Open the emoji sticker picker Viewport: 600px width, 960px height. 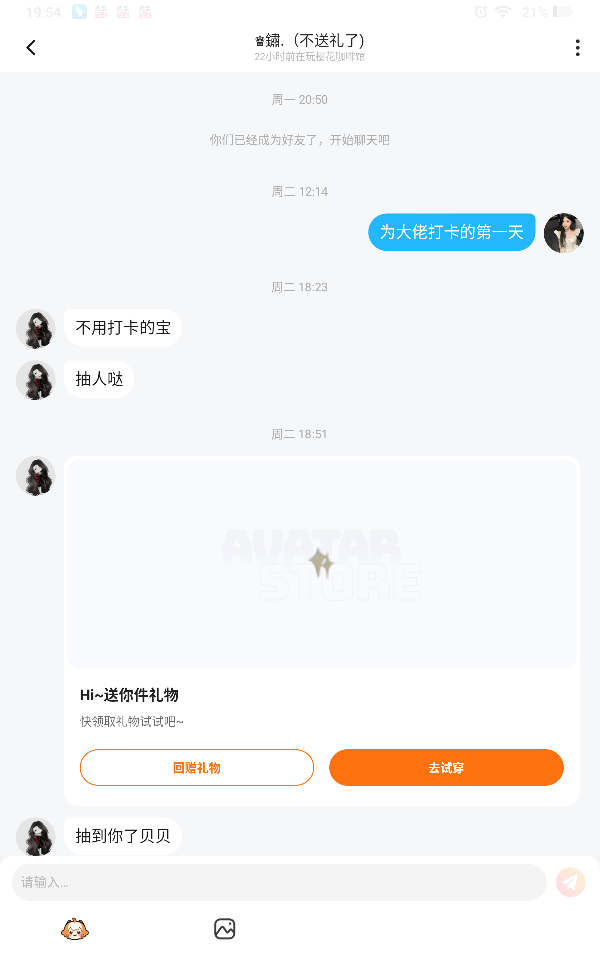[75, 930]
